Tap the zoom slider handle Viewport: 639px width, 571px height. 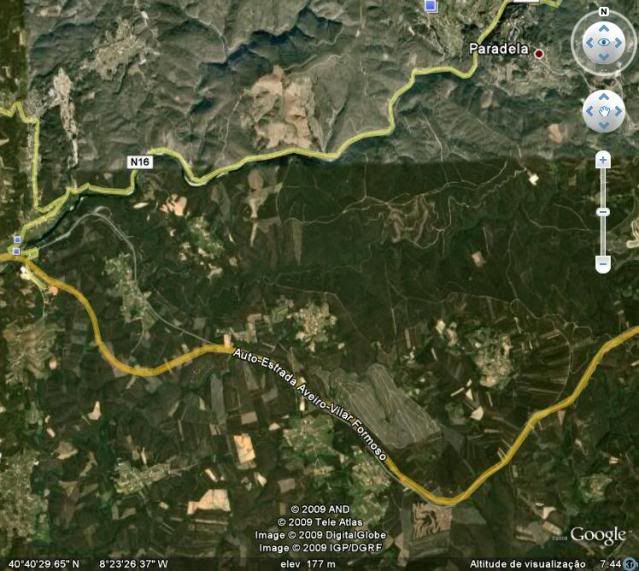(603, 212)
